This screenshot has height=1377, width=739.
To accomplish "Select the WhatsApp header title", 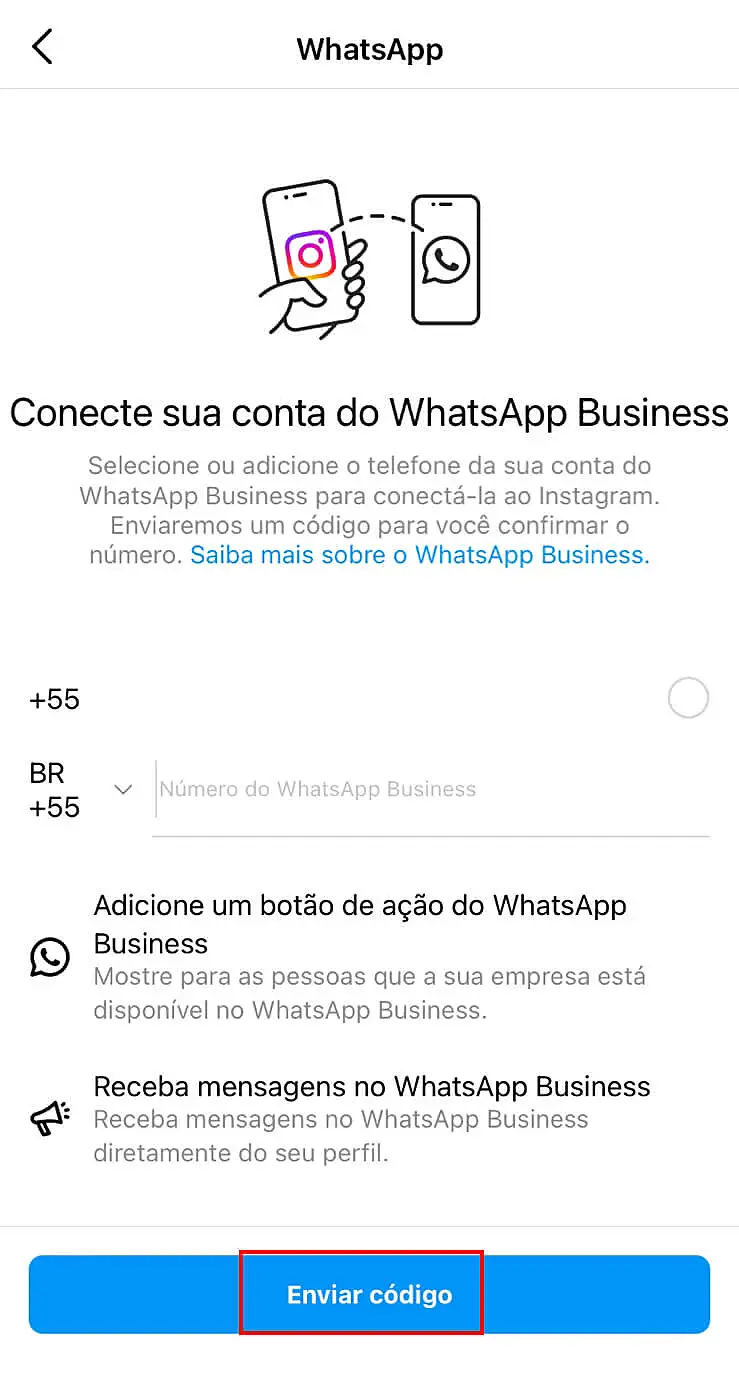I will 369,49.
